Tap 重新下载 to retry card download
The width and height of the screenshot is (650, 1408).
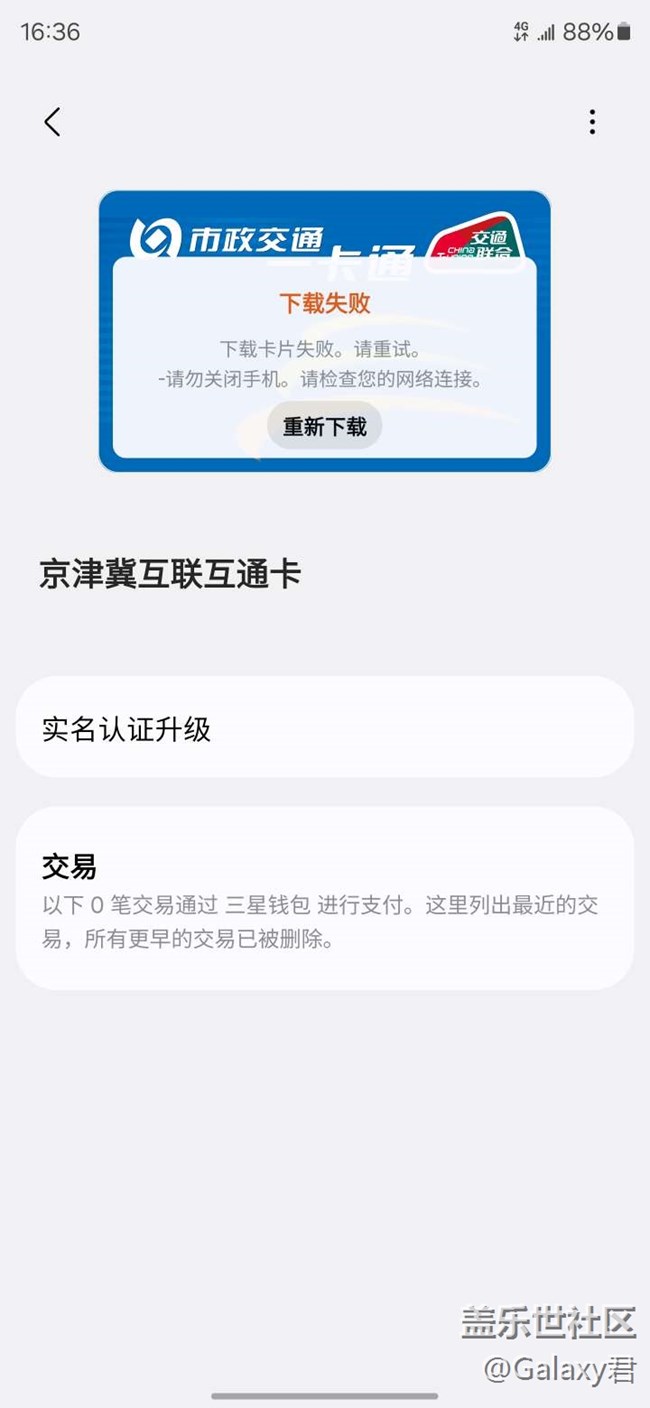[324, 427]
